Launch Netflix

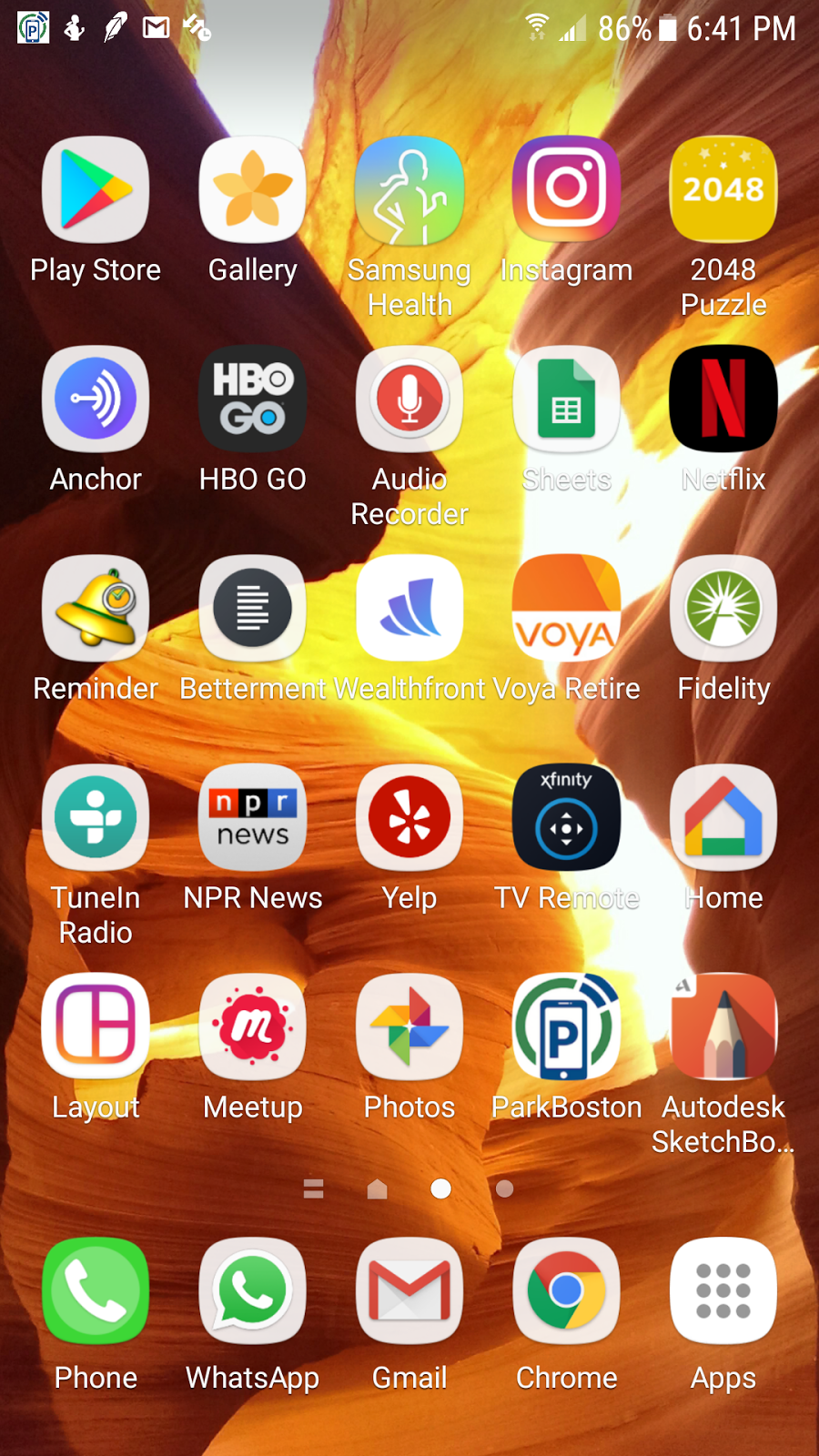coord(723,399)
